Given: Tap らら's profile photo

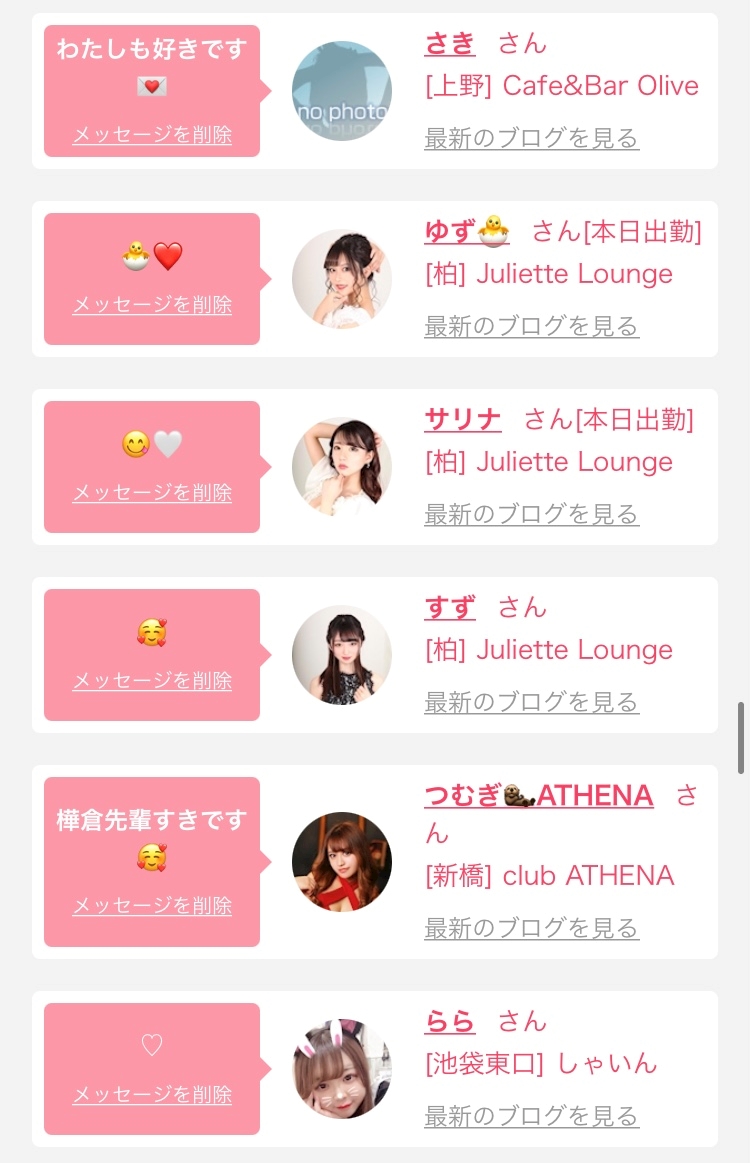Looking at the screenshot, I should point(342,1069).
